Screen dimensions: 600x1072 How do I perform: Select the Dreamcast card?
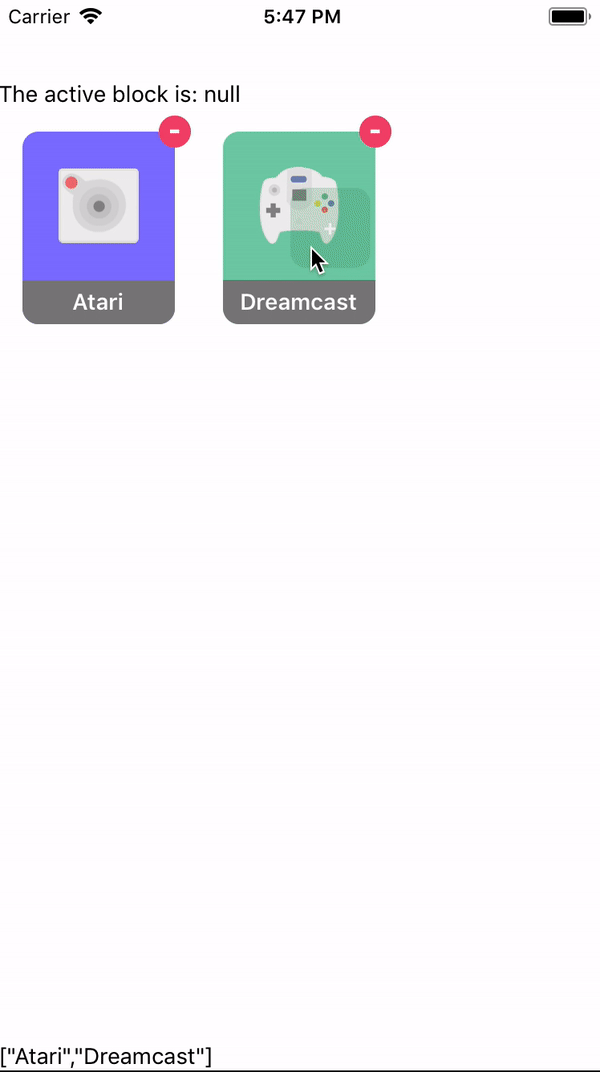[298, 228]
